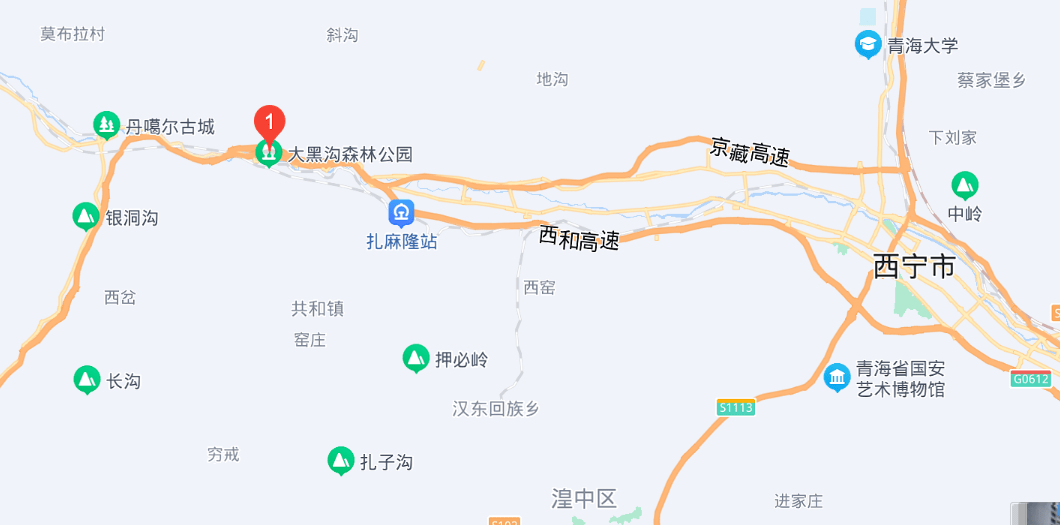Tap the 长沟 map marker
Screen dimensions: 1060x525
87,379
